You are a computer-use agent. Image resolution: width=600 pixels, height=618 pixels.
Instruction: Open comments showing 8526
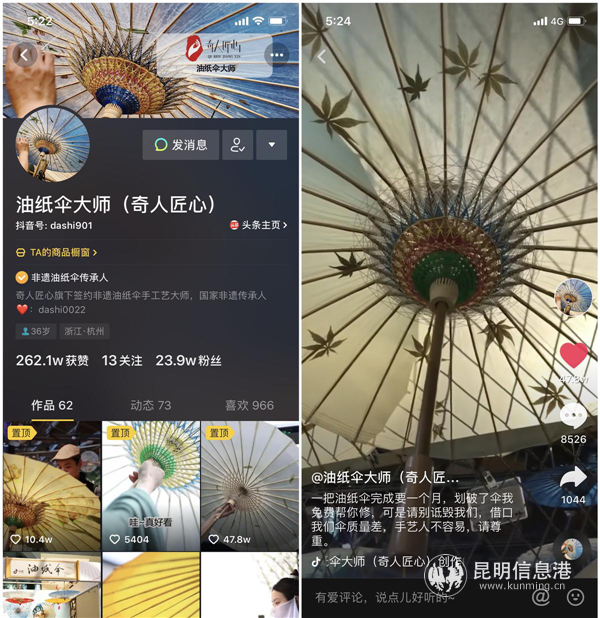[x=573, y=415]
